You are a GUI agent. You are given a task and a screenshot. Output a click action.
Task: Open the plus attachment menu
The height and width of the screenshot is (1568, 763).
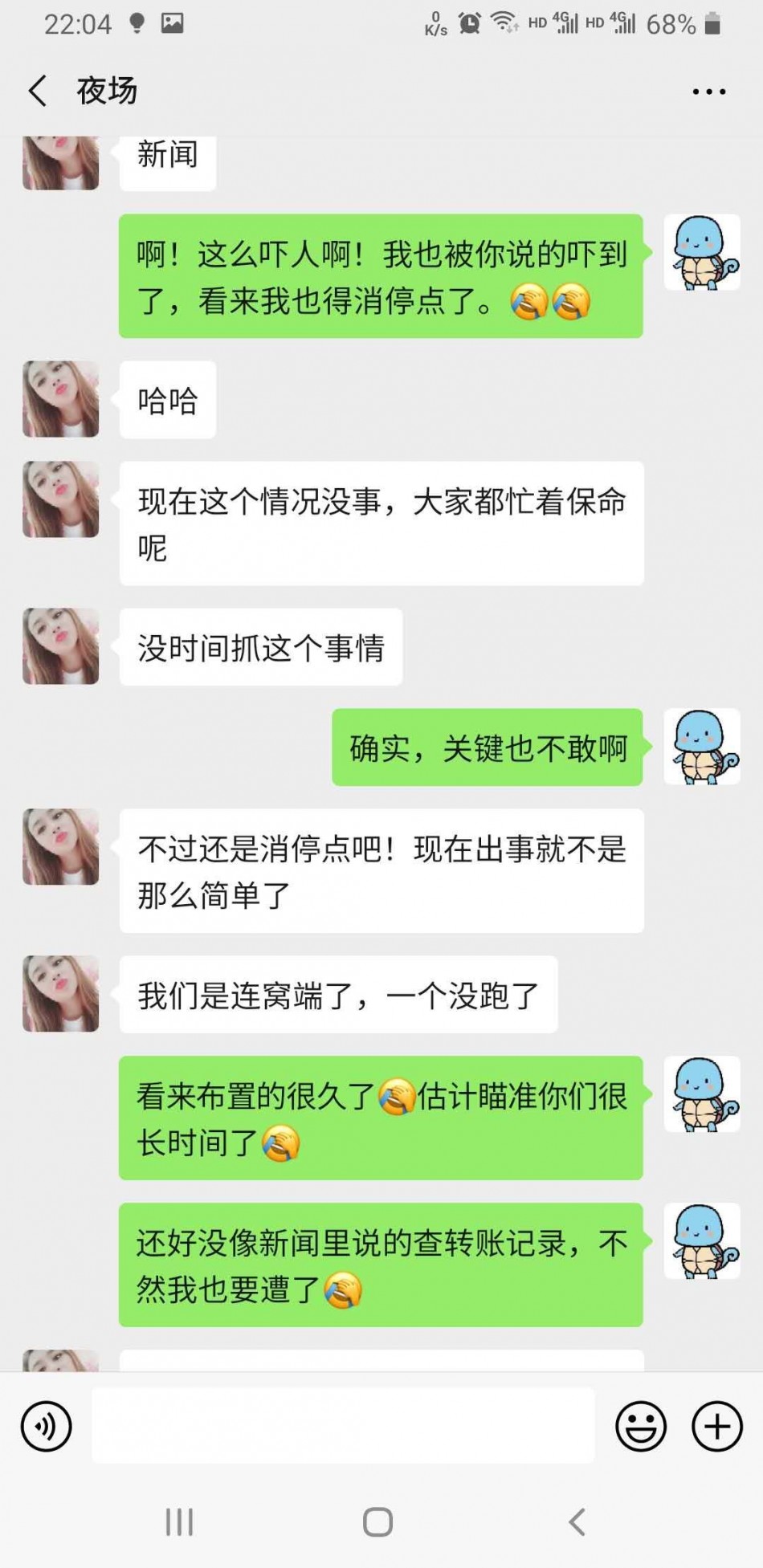click(x=716, y=1426)
